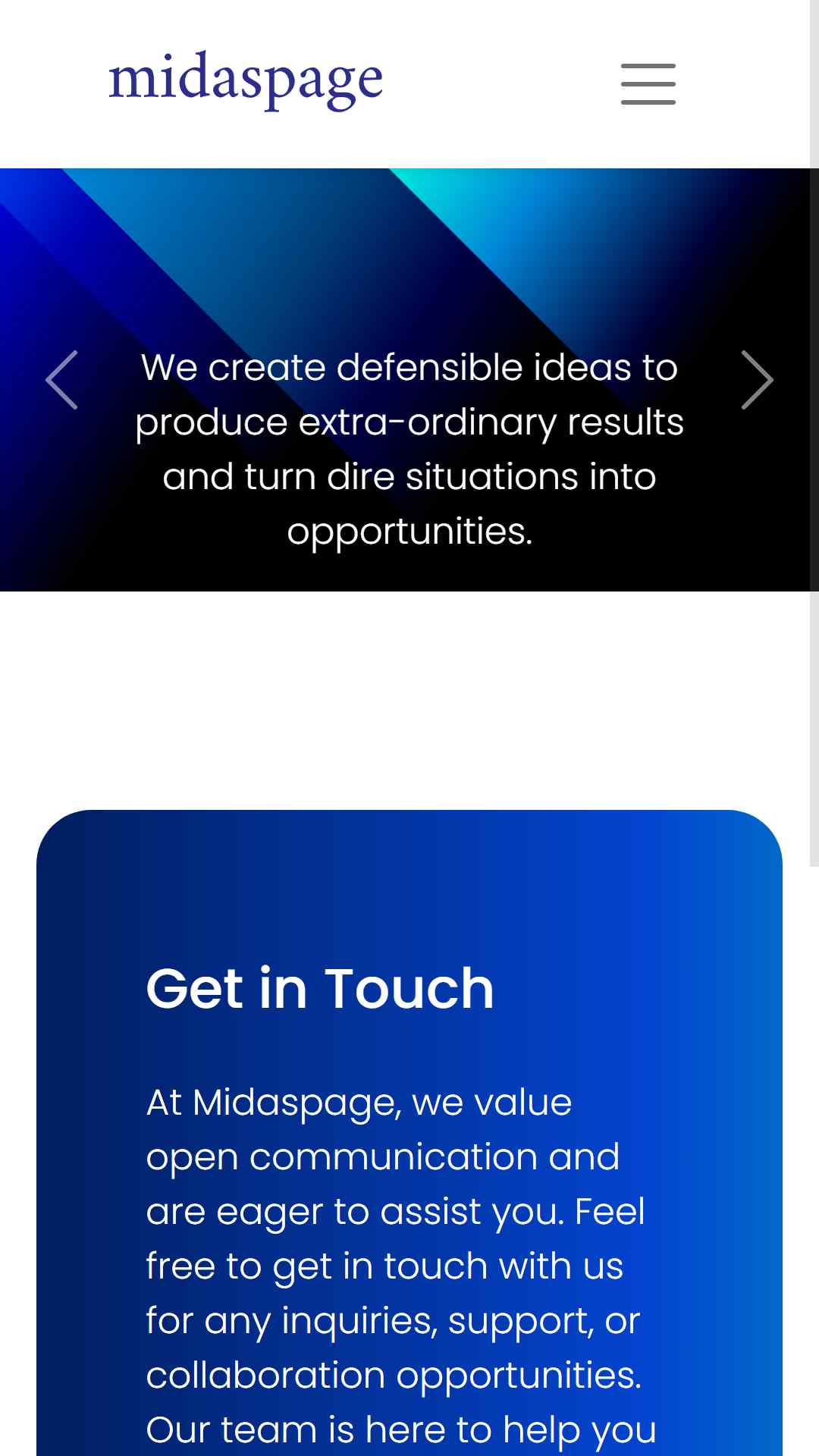The width and height of the screenshot is (819, 1456).
Task: Open the hamburger navigation menu
Action: coord(648,84)
